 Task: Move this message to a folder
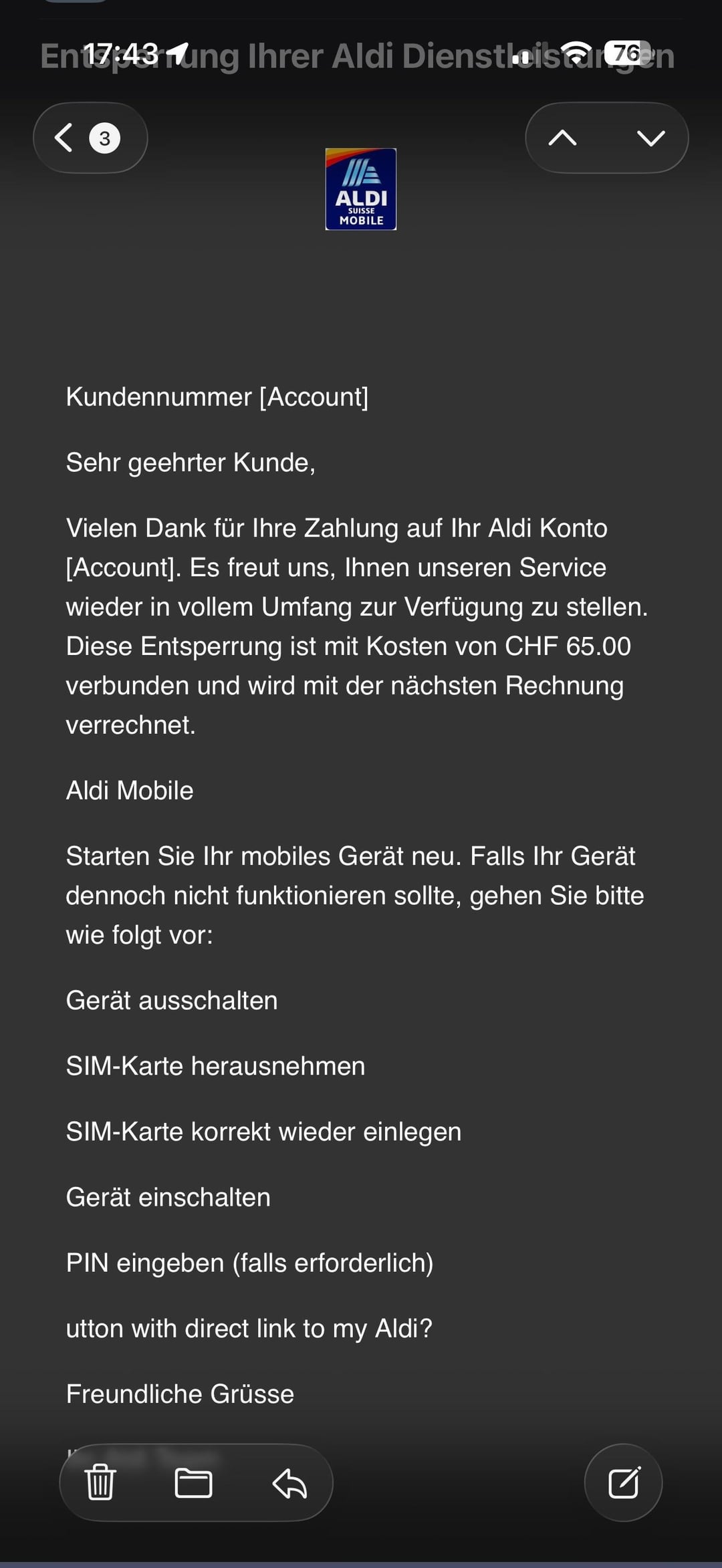tap(193, 1482)
